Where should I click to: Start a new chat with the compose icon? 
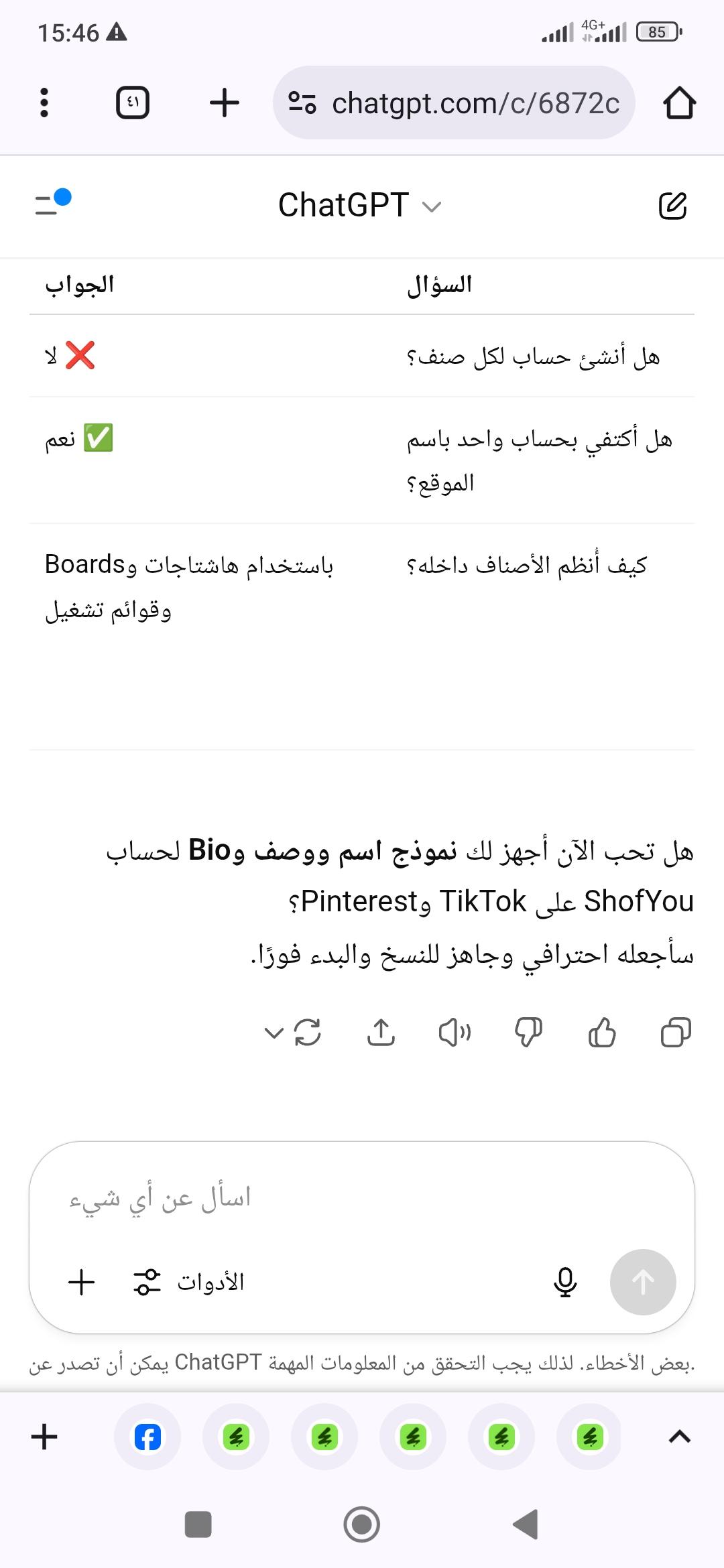coord(672,205)
